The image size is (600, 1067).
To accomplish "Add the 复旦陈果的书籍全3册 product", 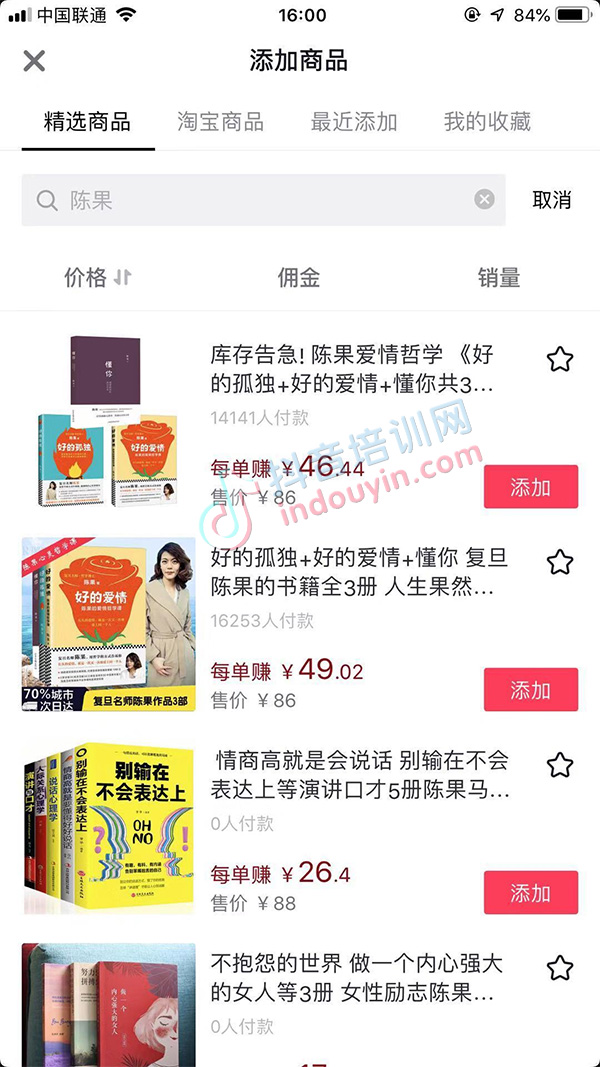I will (x=530, y=690).
